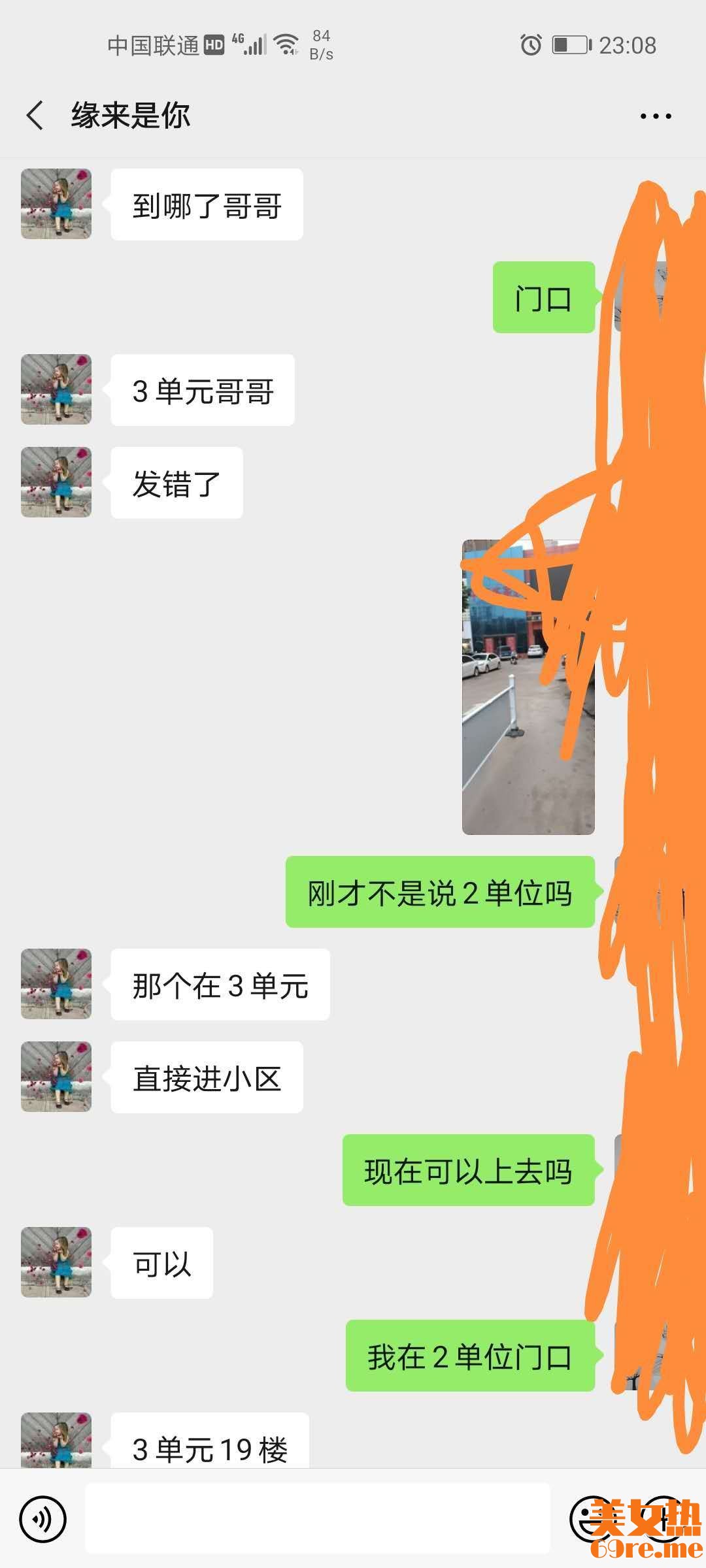The height and width of the screenshot is (1568, 706).
Task: Open the emoji sticker panel
Action: coord(592,1520)
